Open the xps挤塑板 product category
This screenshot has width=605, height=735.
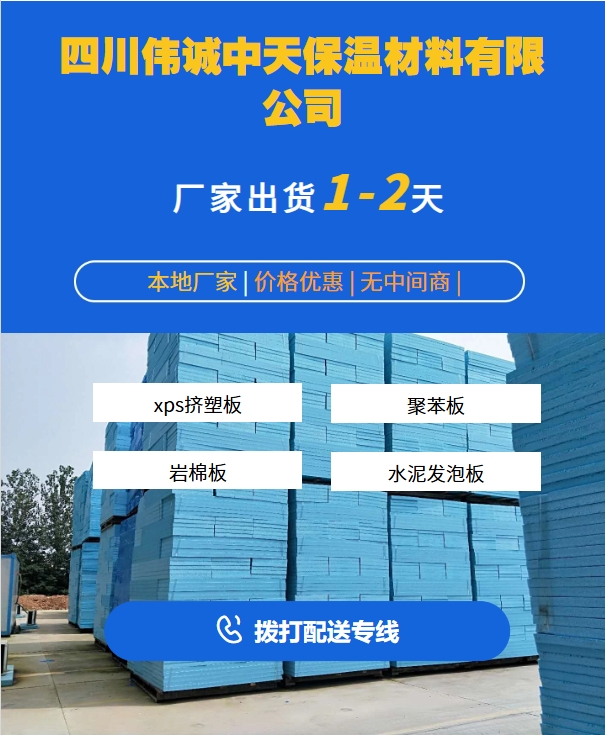[x=197, y=403]
